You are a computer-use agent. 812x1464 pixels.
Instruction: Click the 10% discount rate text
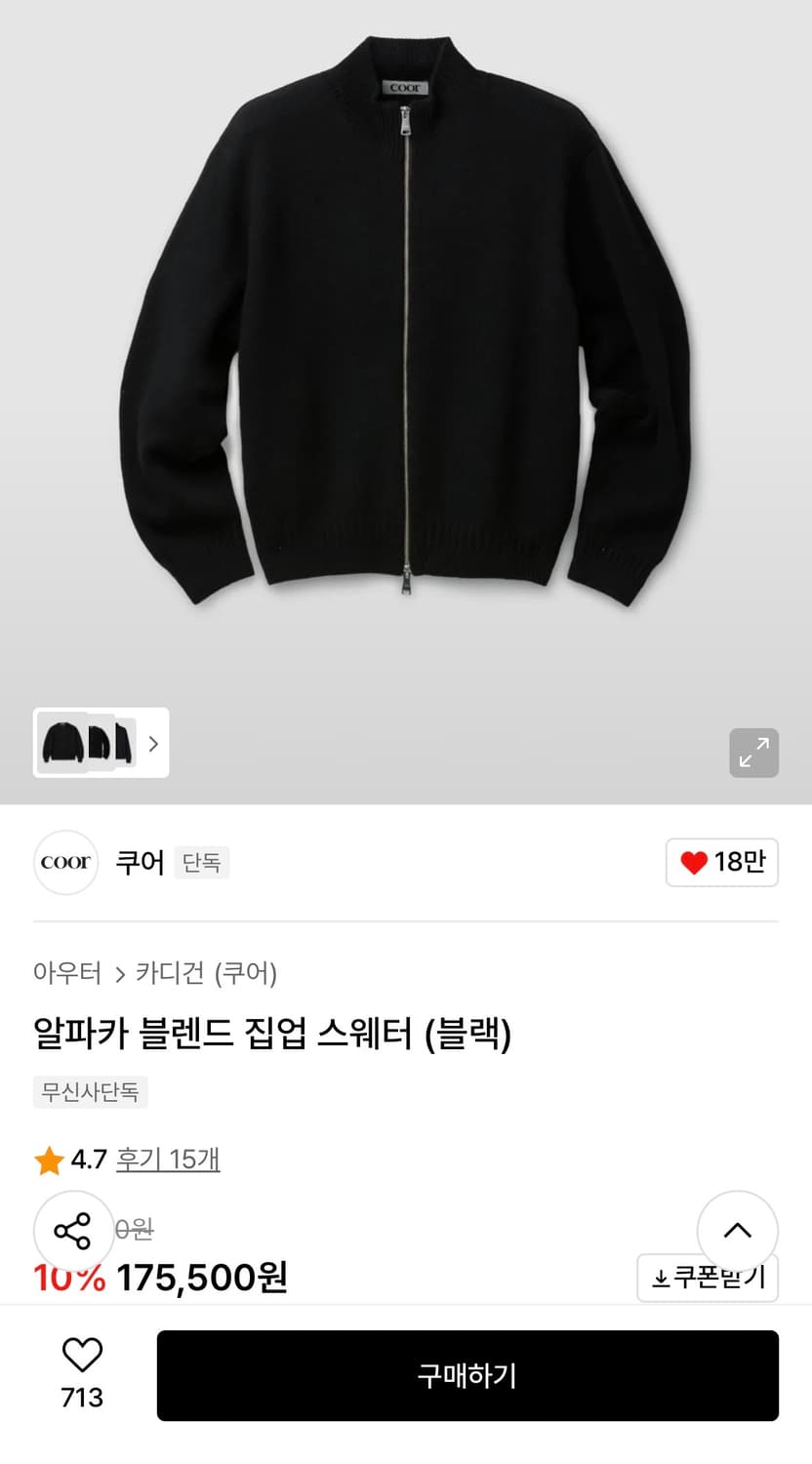[x=68, y=1277]
